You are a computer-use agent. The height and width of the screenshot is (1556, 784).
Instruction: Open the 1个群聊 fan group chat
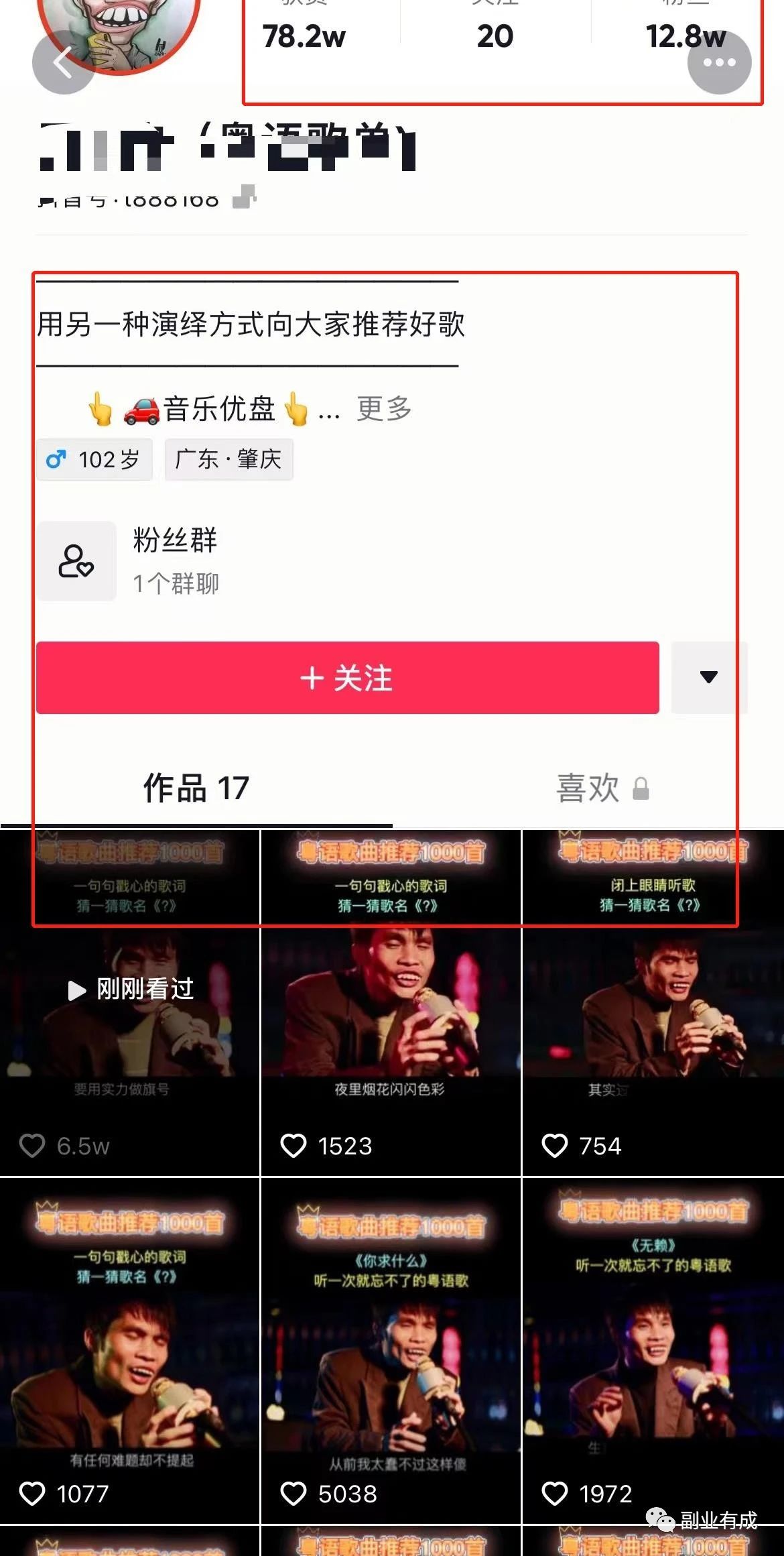pos(176,584)
